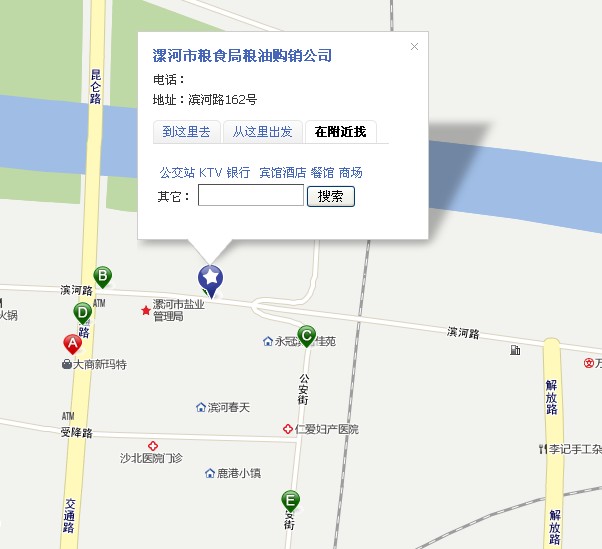Switch to the 到这里去 tab
Image resolution: width=602 pixels, height=549 pixels.
click(x=187, y=132)
